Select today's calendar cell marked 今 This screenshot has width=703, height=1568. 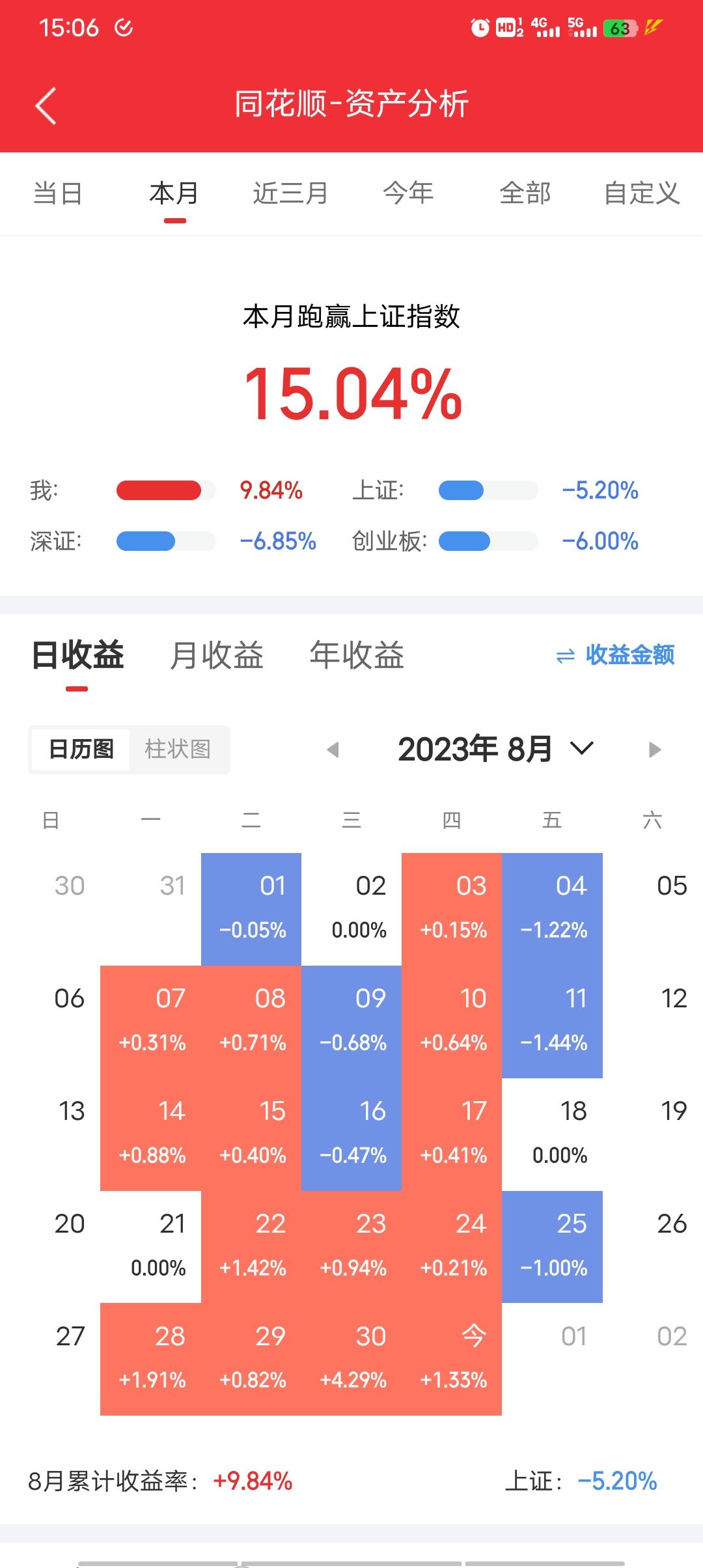(x=452, y=1359)
